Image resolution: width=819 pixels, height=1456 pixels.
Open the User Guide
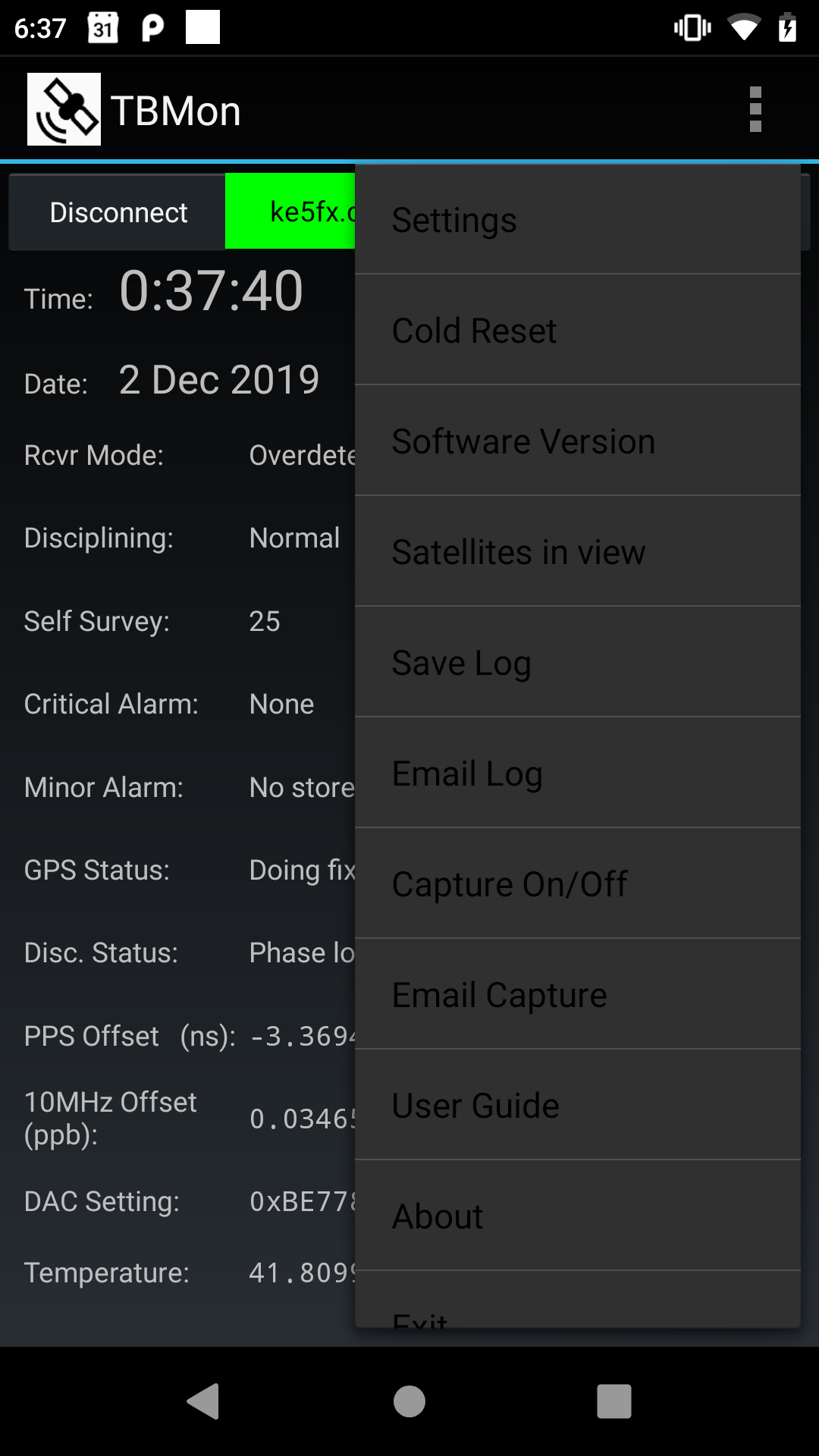576,1106
